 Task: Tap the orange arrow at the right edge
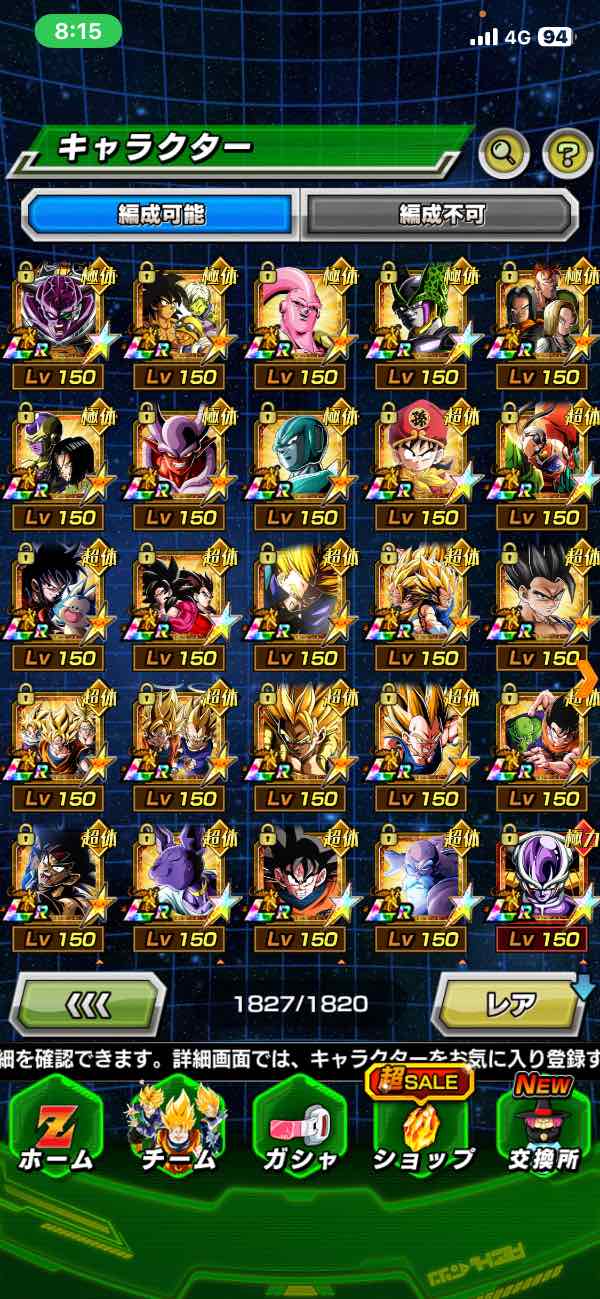pos(588,678)
